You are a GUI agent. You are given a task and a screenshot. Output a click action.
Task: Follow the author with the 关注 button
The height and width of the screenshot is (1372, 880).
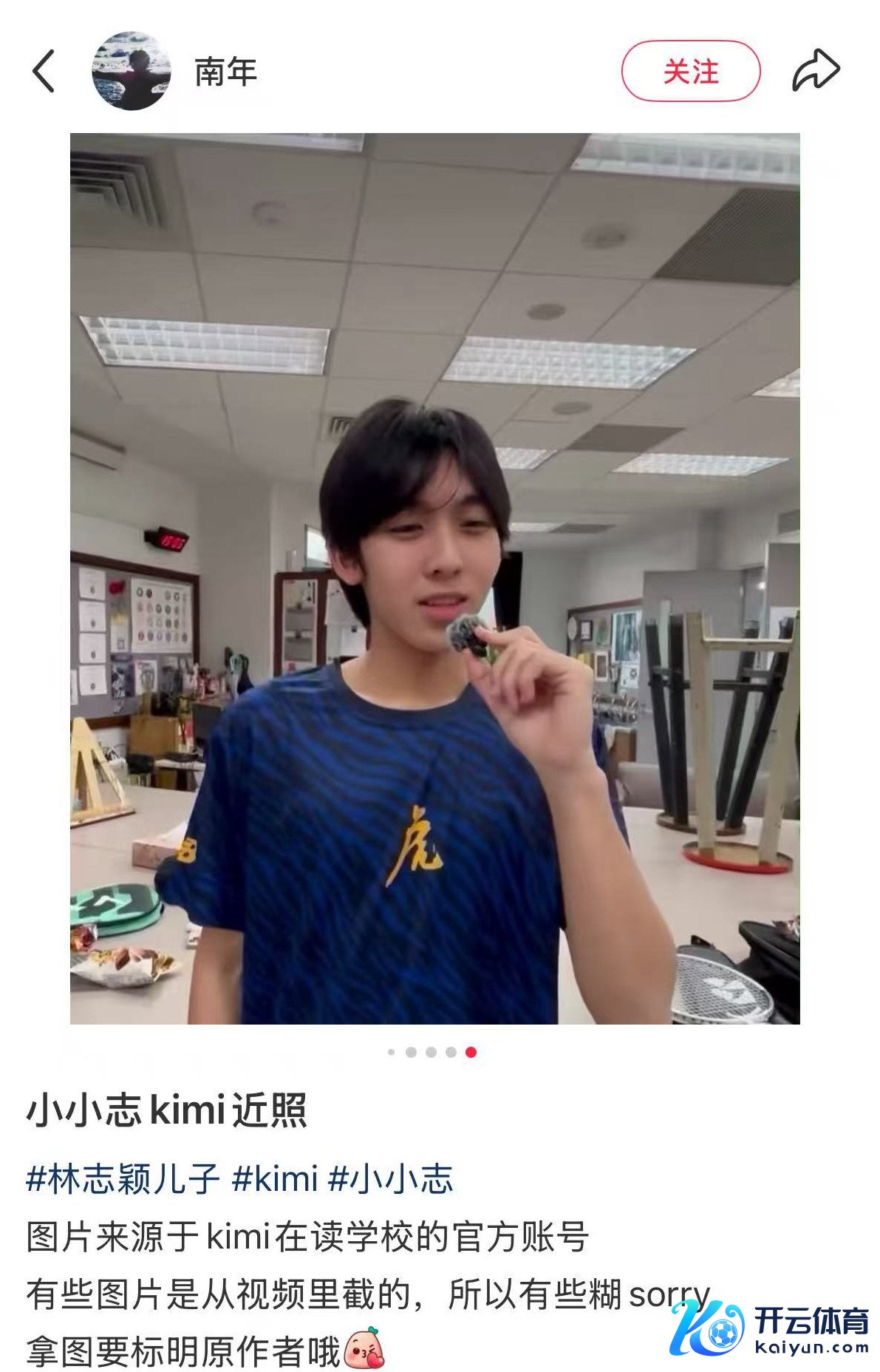[x=691, y=71]
